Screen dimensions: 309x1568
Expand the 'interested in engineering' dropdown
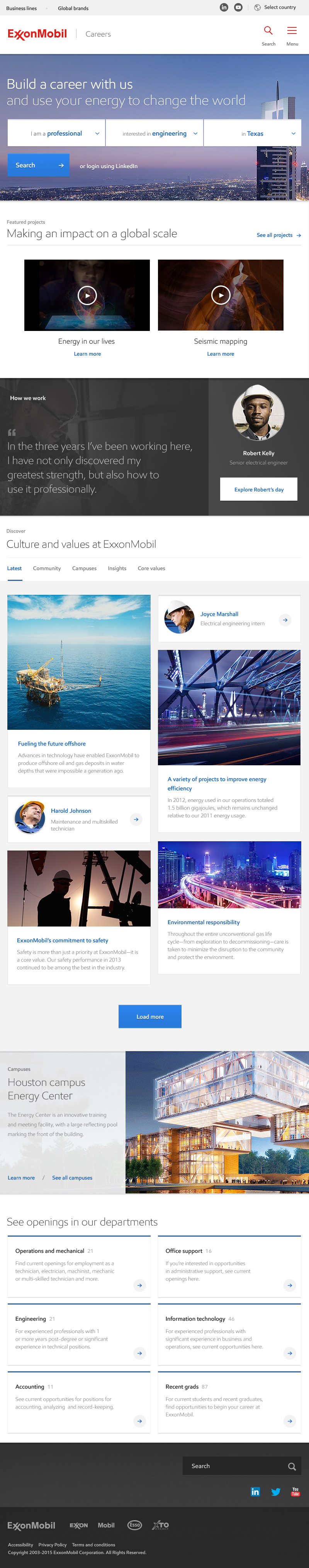pyautogui.click(x=154, y=133)
